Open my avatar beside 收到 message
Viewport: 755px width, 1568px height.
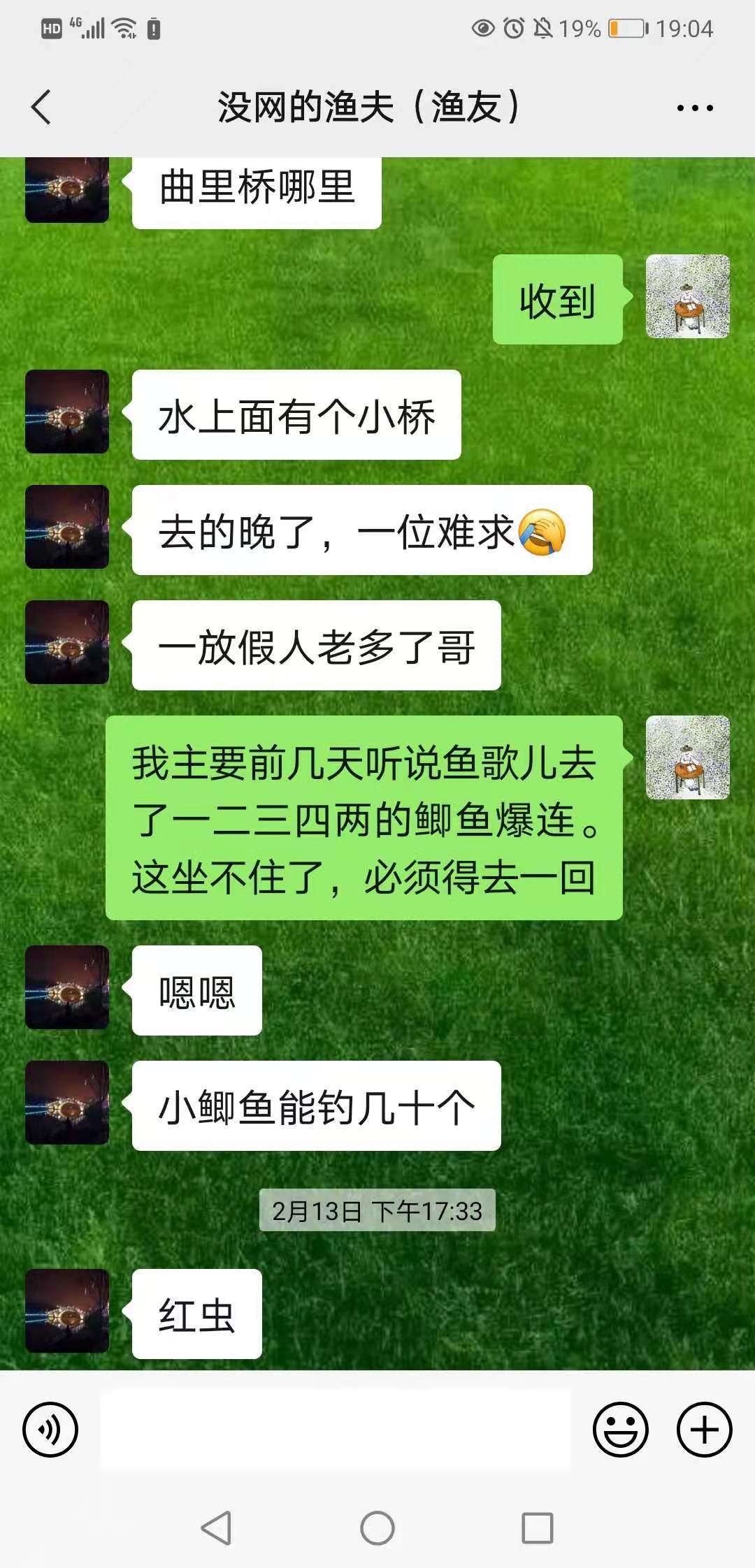[x=687, y=296]
